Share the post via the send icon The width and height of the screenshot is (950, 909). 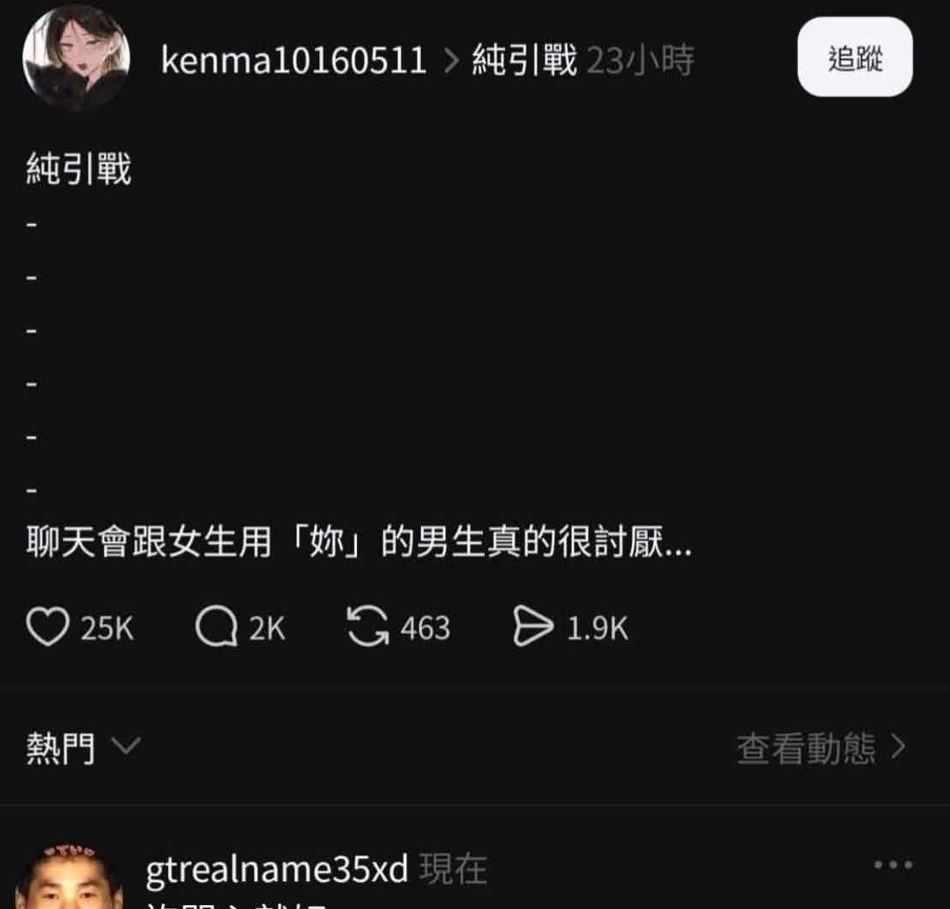coord(533,628)
